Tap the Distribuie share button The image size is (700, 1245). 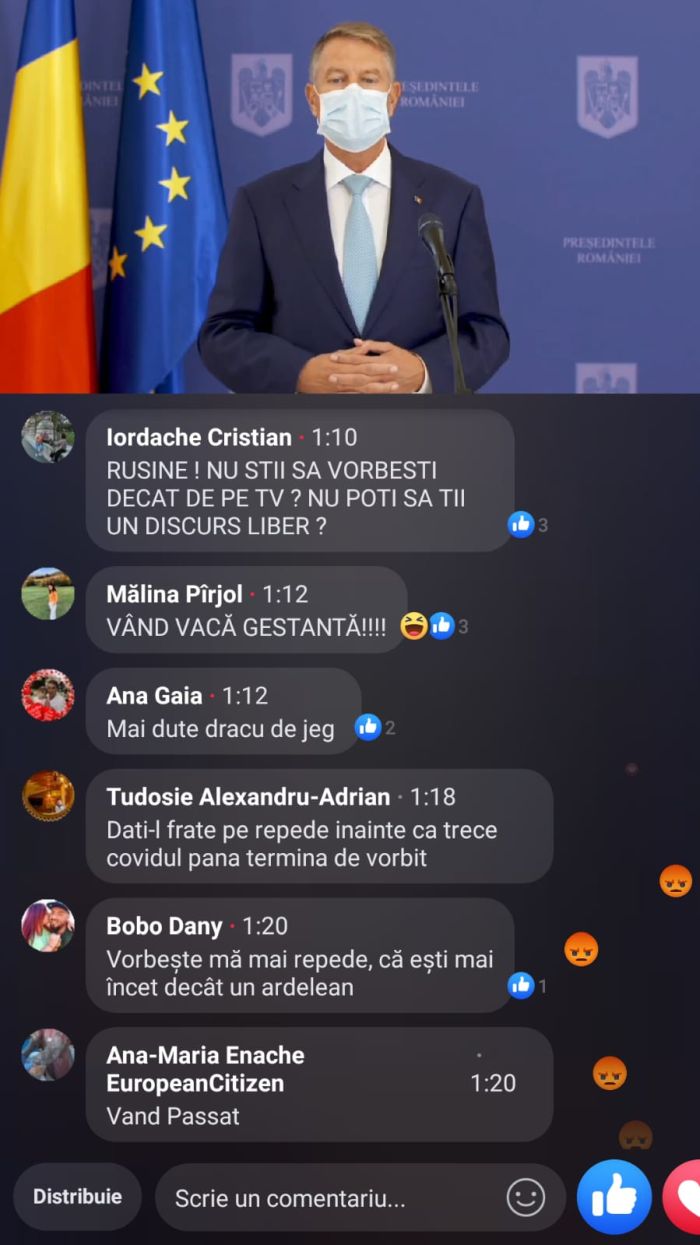77,1197
